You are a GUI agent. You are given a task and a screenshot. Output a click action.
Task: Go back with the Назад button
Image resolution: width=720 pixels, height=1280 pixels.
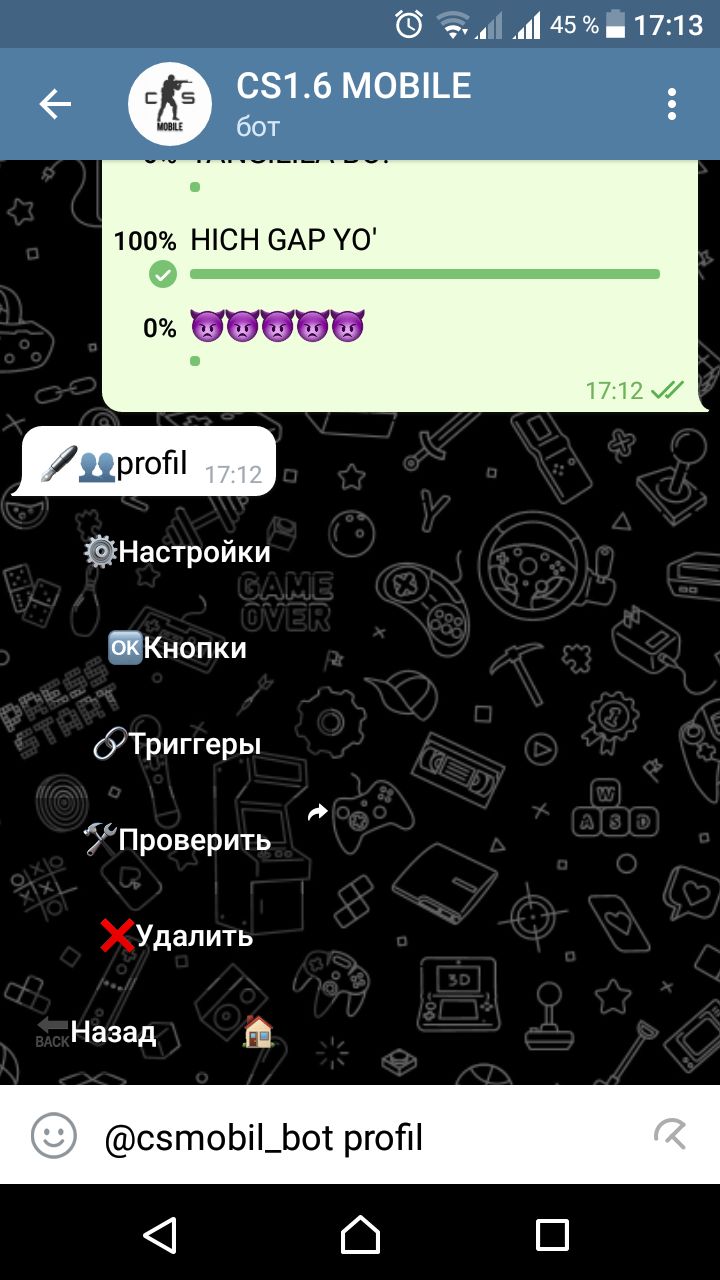[x=96, y=1032]
